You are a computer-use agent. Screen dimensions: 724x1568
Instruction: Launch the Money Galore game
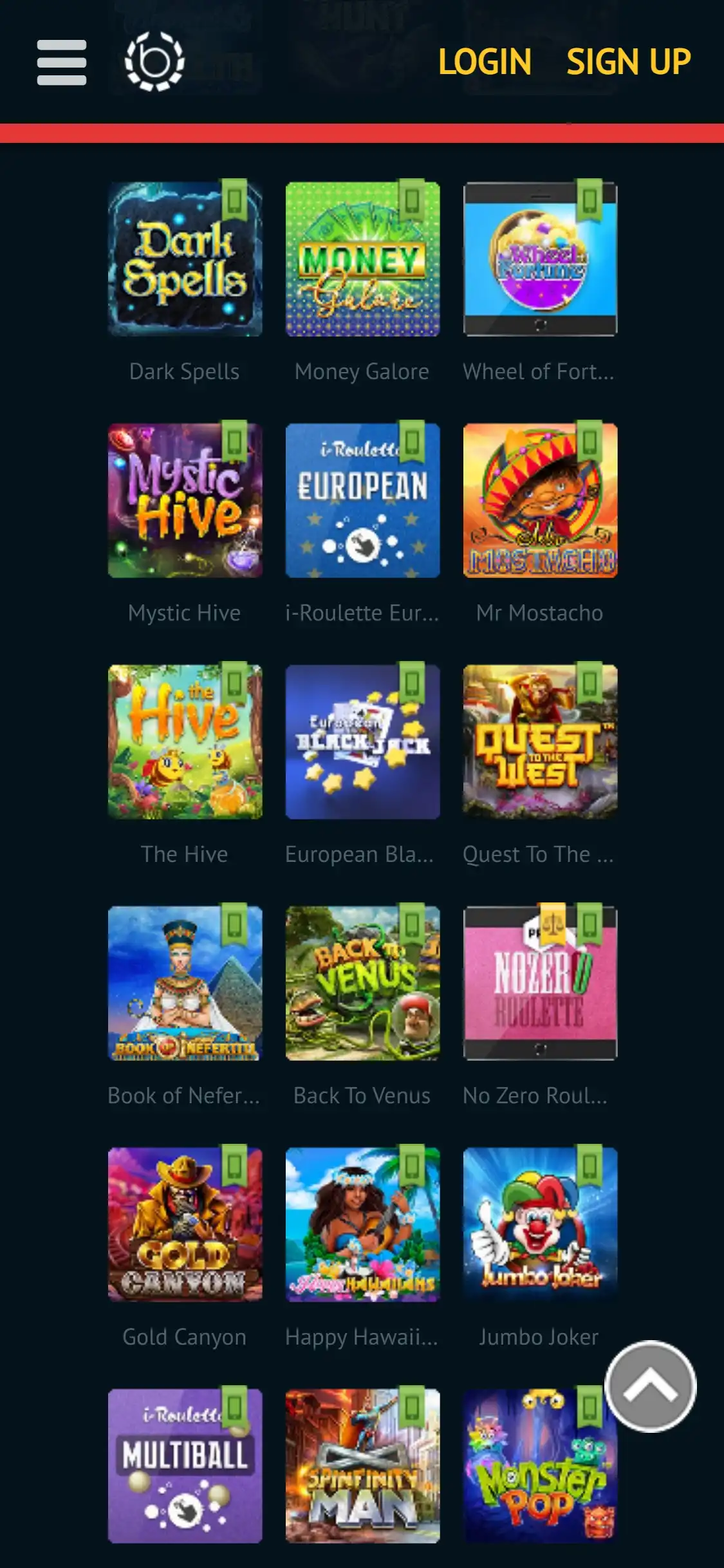click(362, 259)
